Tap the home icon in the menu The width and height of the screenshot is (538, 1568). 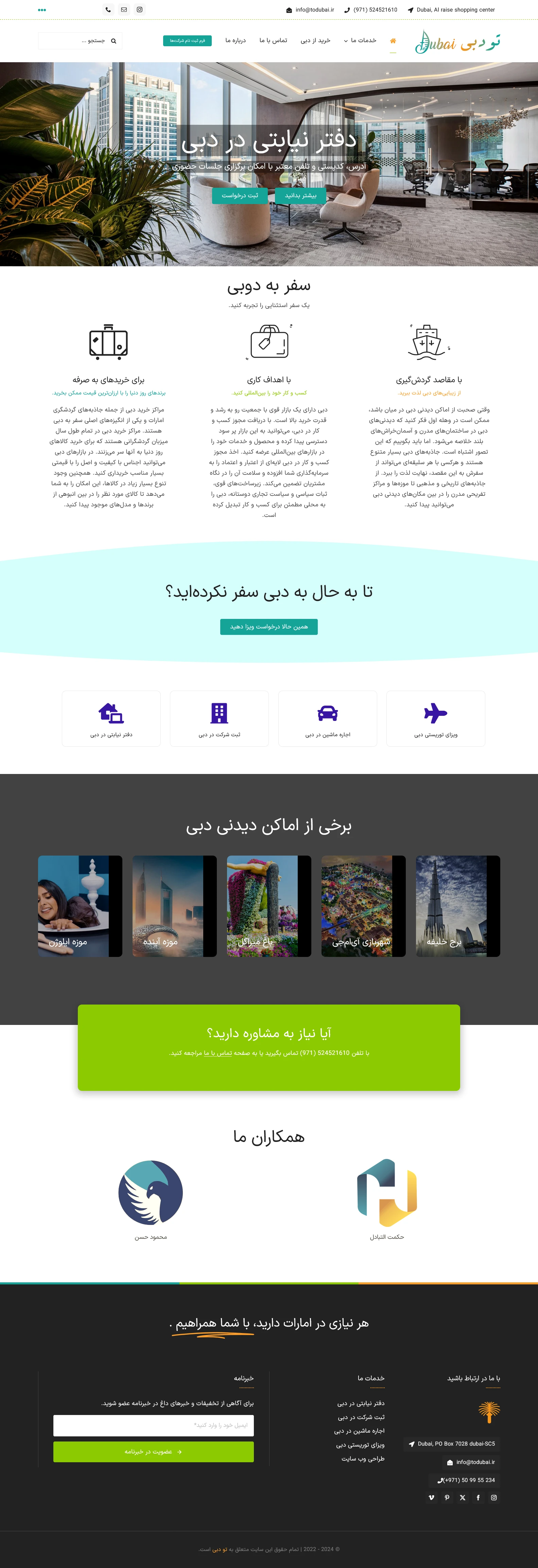(393, 41)
